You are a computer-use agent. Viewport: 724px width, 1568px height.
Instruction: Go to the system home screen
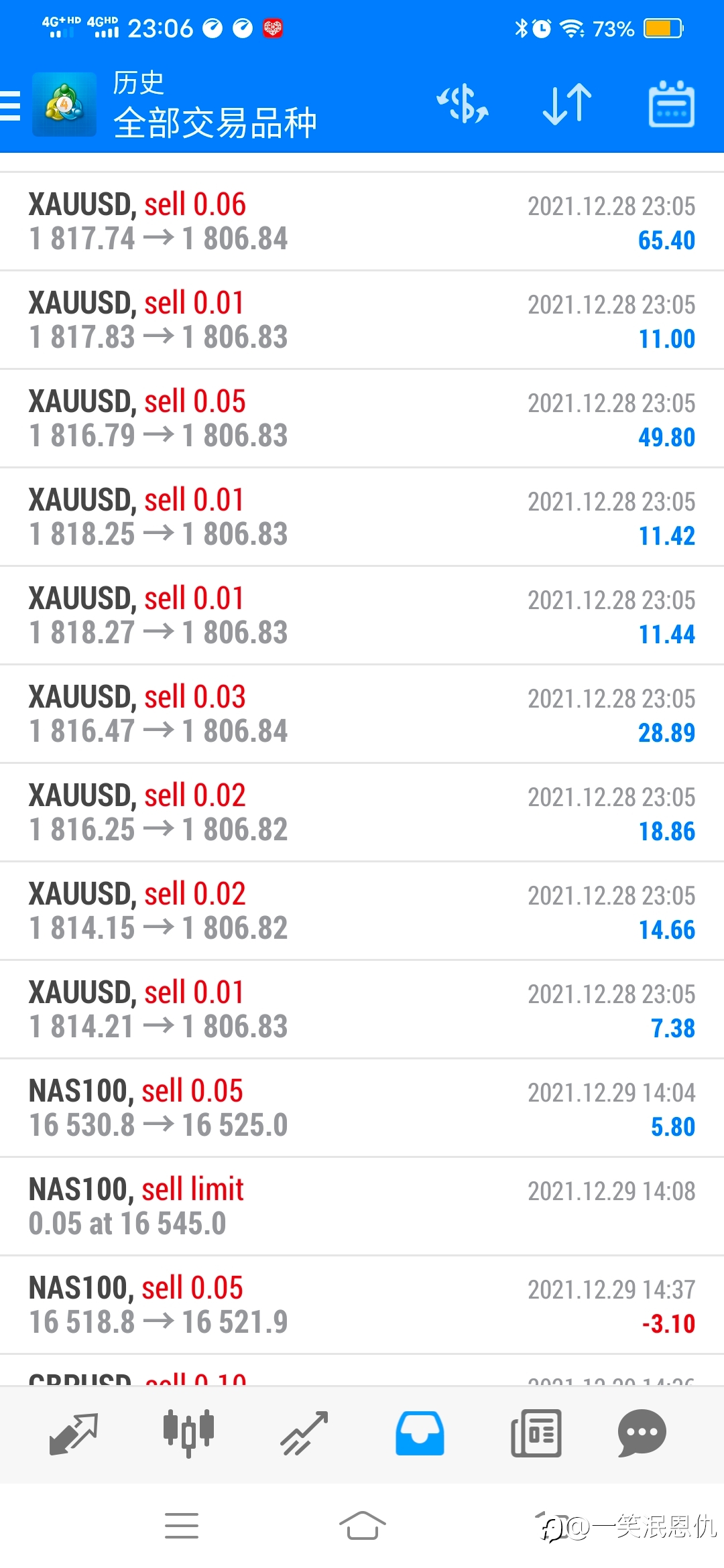[362, 1526]
